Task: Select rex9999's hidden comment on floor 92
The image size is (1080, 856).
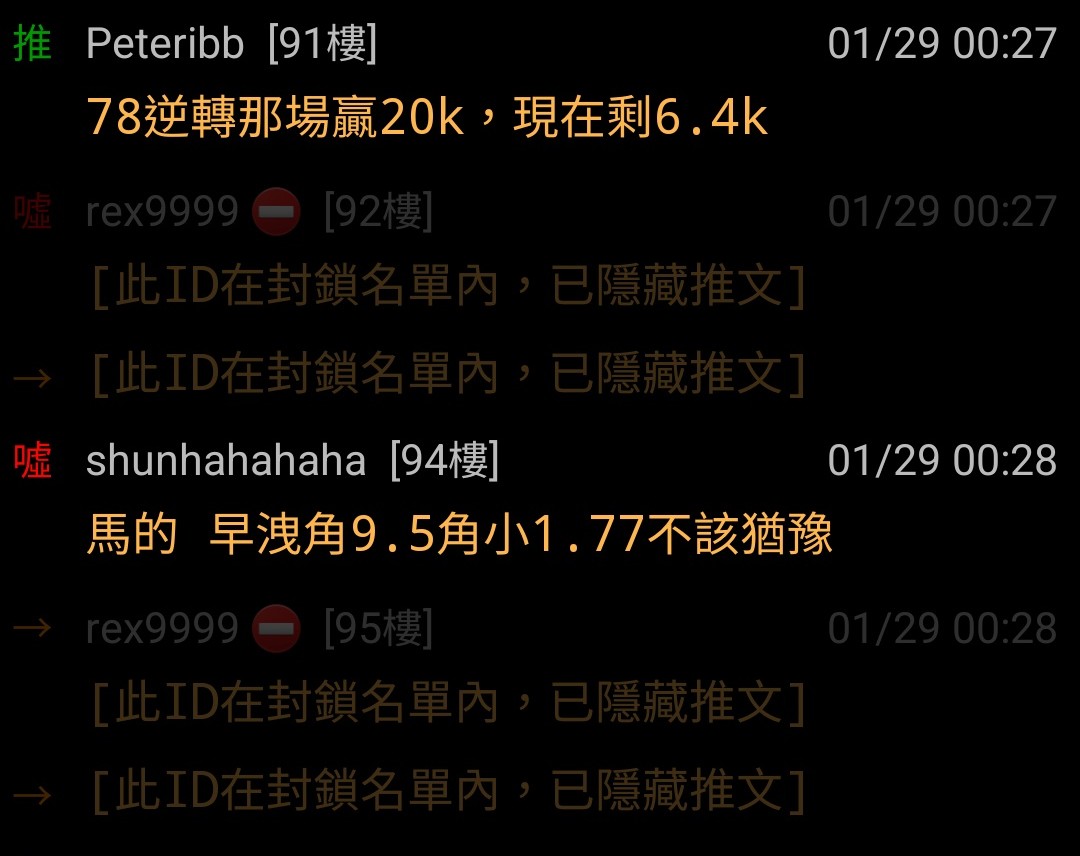Action: [448, 288]
